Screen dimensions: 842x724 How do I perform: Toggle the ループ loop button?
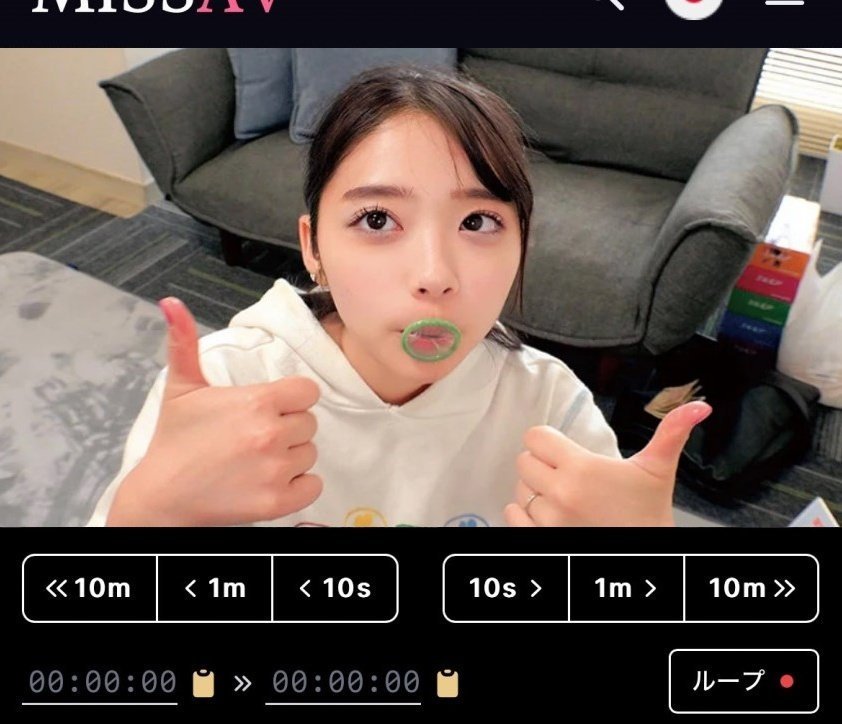click(743, 681)
